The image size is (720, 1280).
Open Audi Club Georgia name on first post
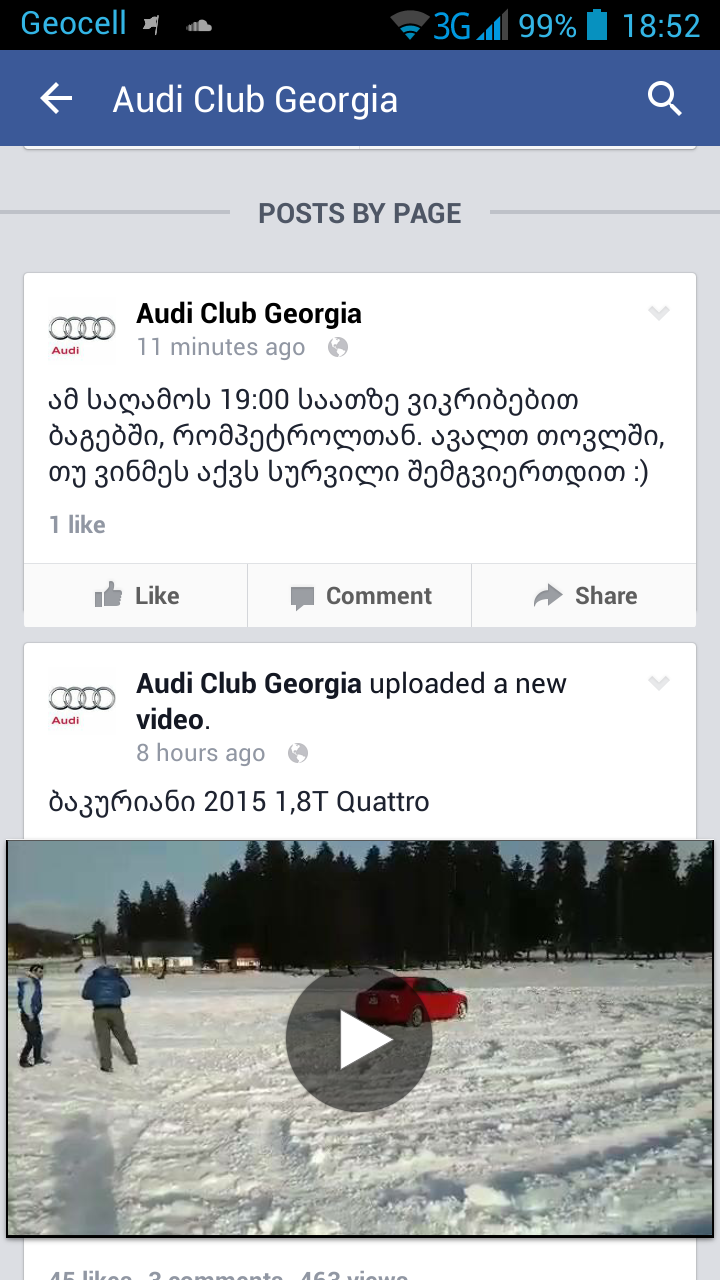(x=248, y=314)
